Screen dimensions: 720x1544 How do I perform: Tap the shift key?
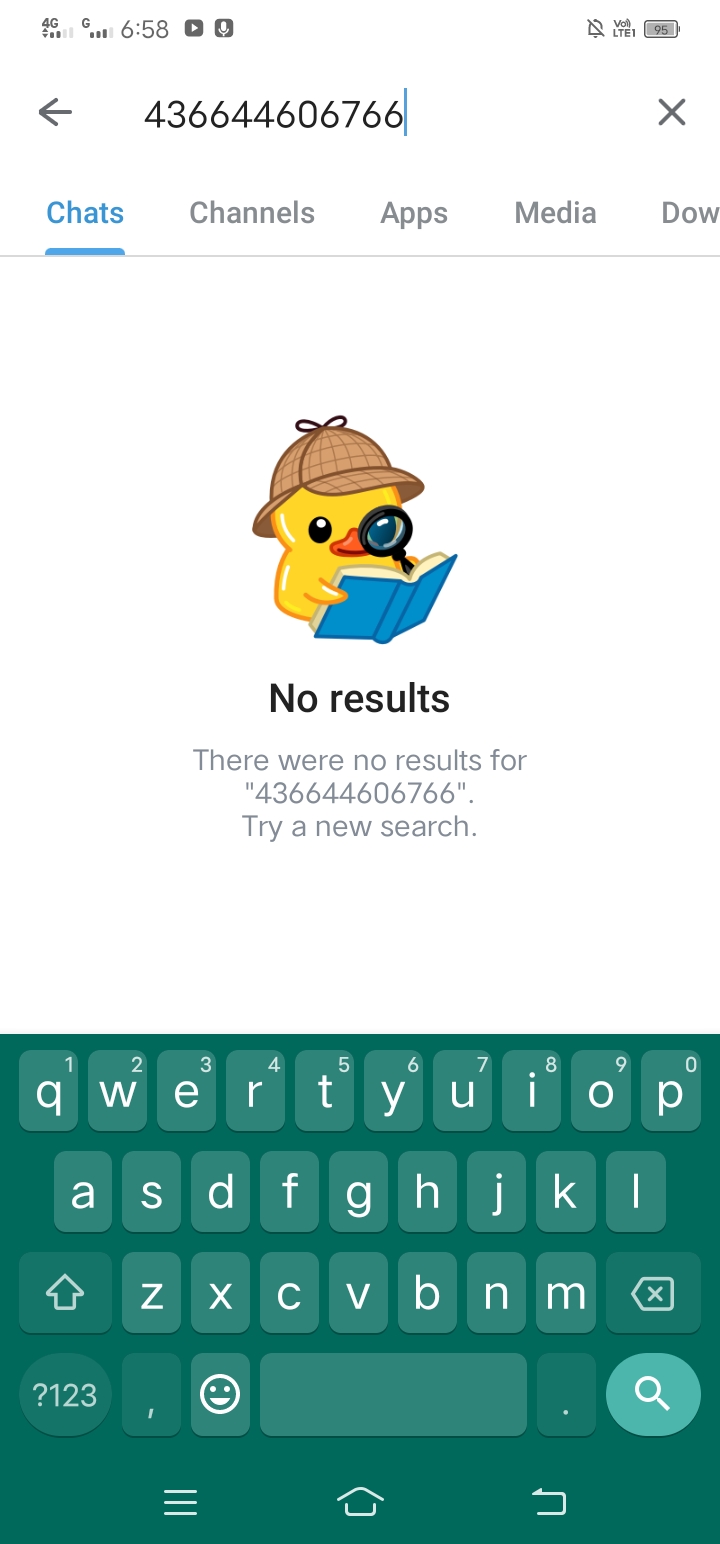[x=65, y=1294]
